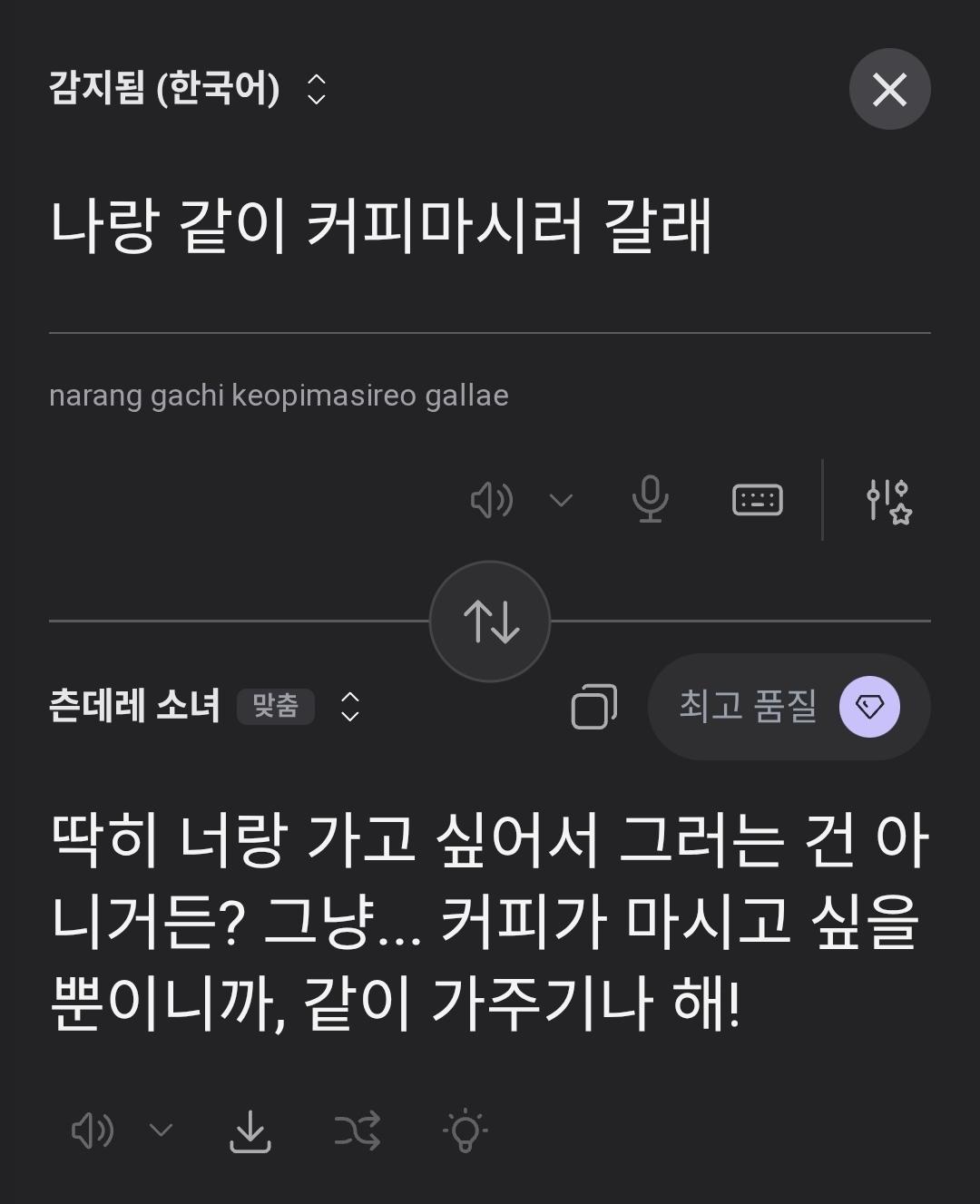This screenshot has height=1204, width=980.
Task: Expand source audio options chevron
Action: point(561,500)
